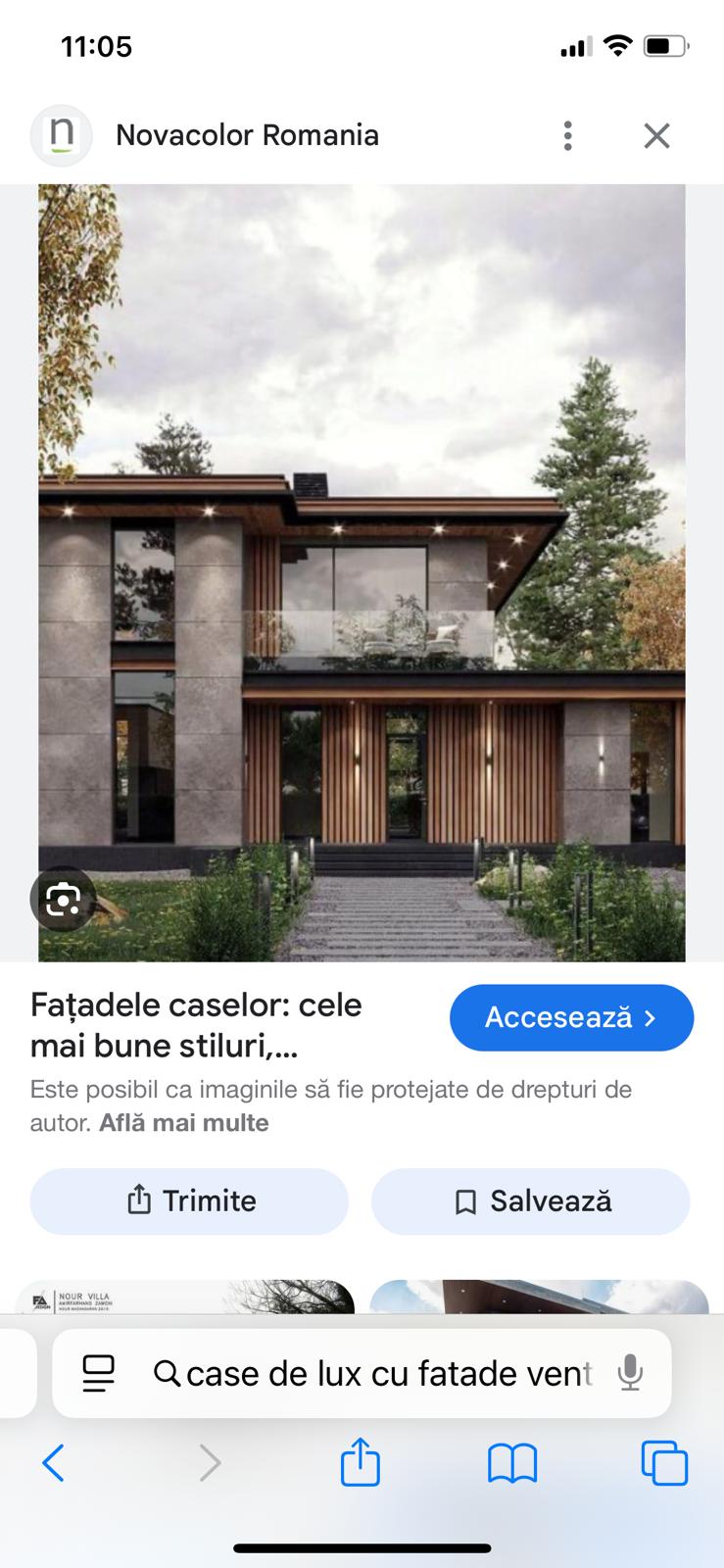Tap the Safari address bar
Viewport: 724px width, 1568px height.
387,1374
